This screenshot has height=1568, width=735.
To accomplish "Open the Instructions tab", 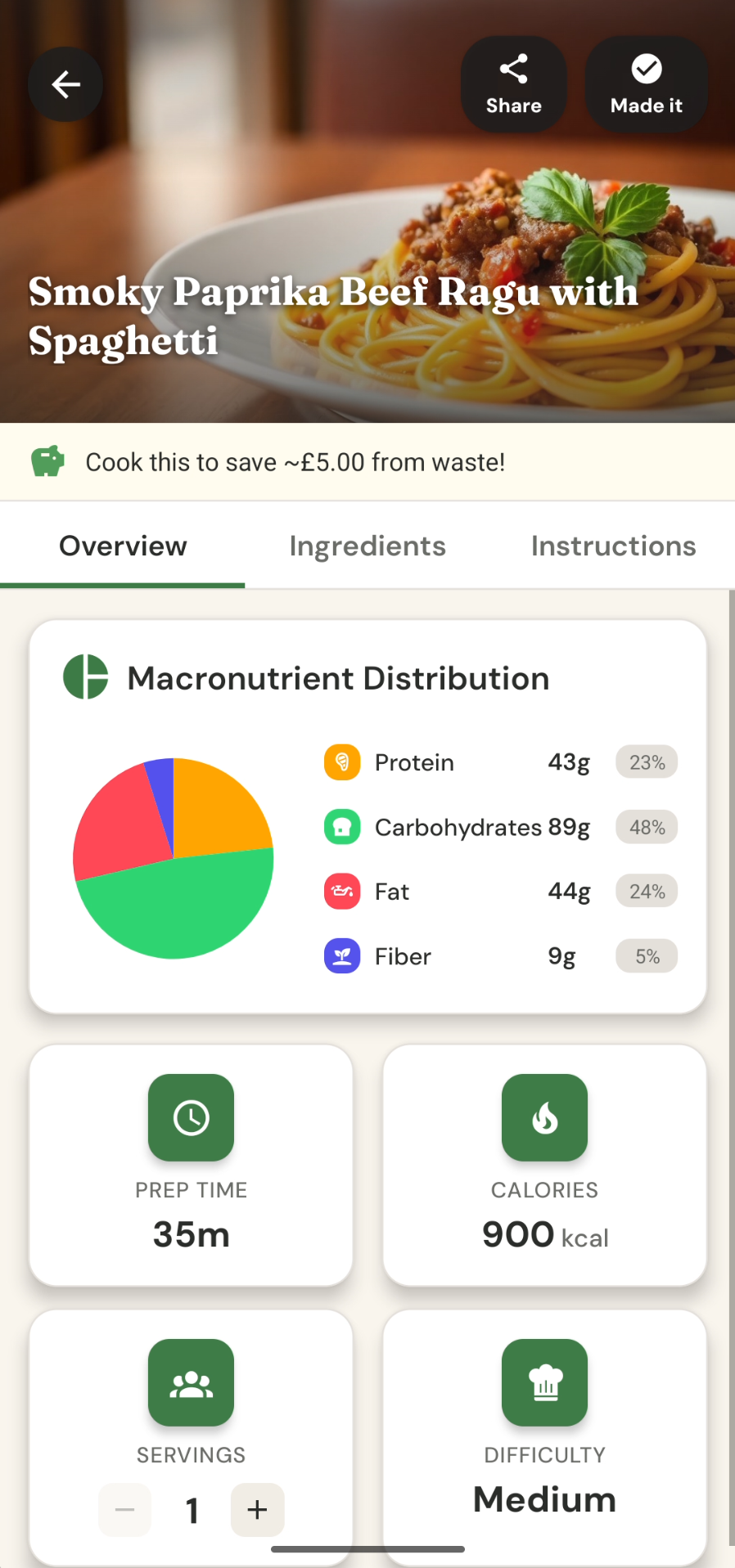I will (x=612, y=546).
